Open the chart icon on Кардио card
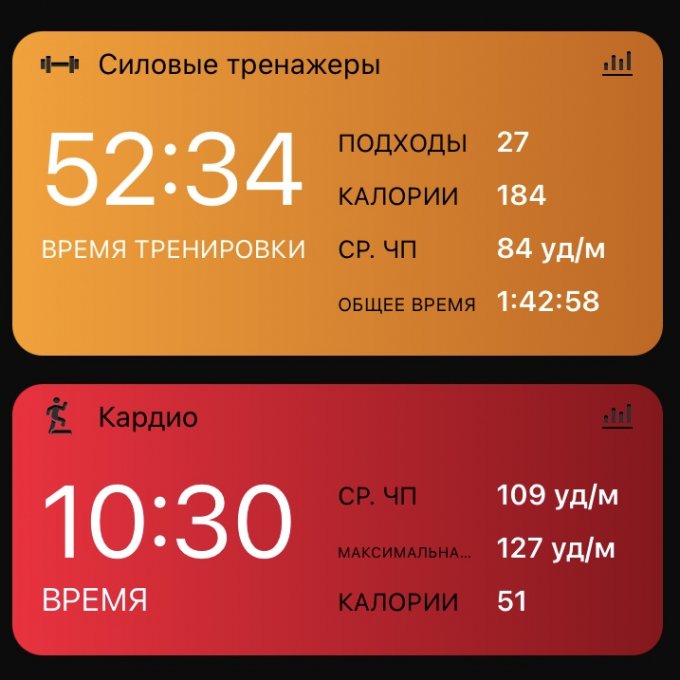This screenshot has height=680, width=680. coord(617,416)
